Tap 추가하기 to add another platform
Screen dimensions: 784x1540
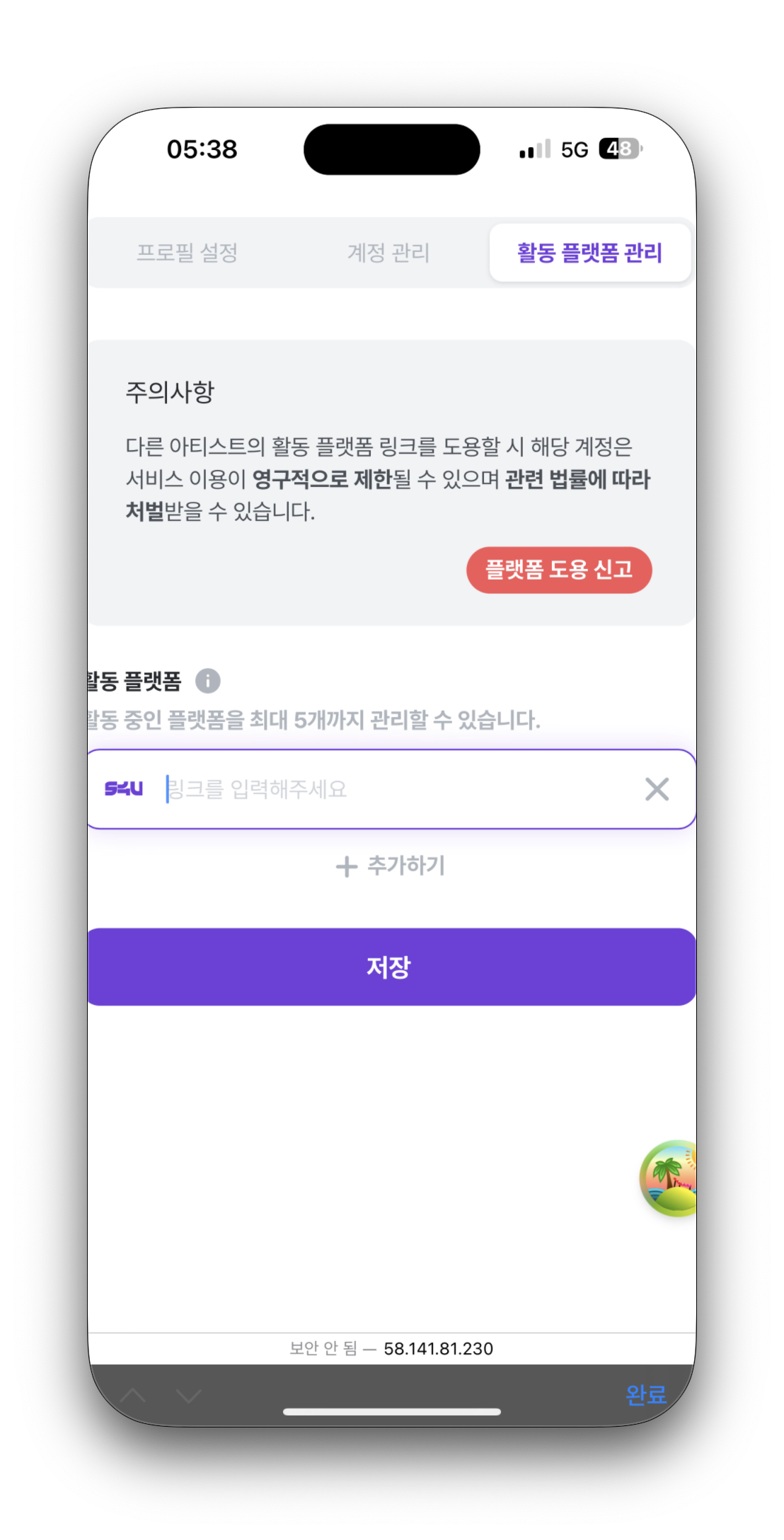[391, 866]
